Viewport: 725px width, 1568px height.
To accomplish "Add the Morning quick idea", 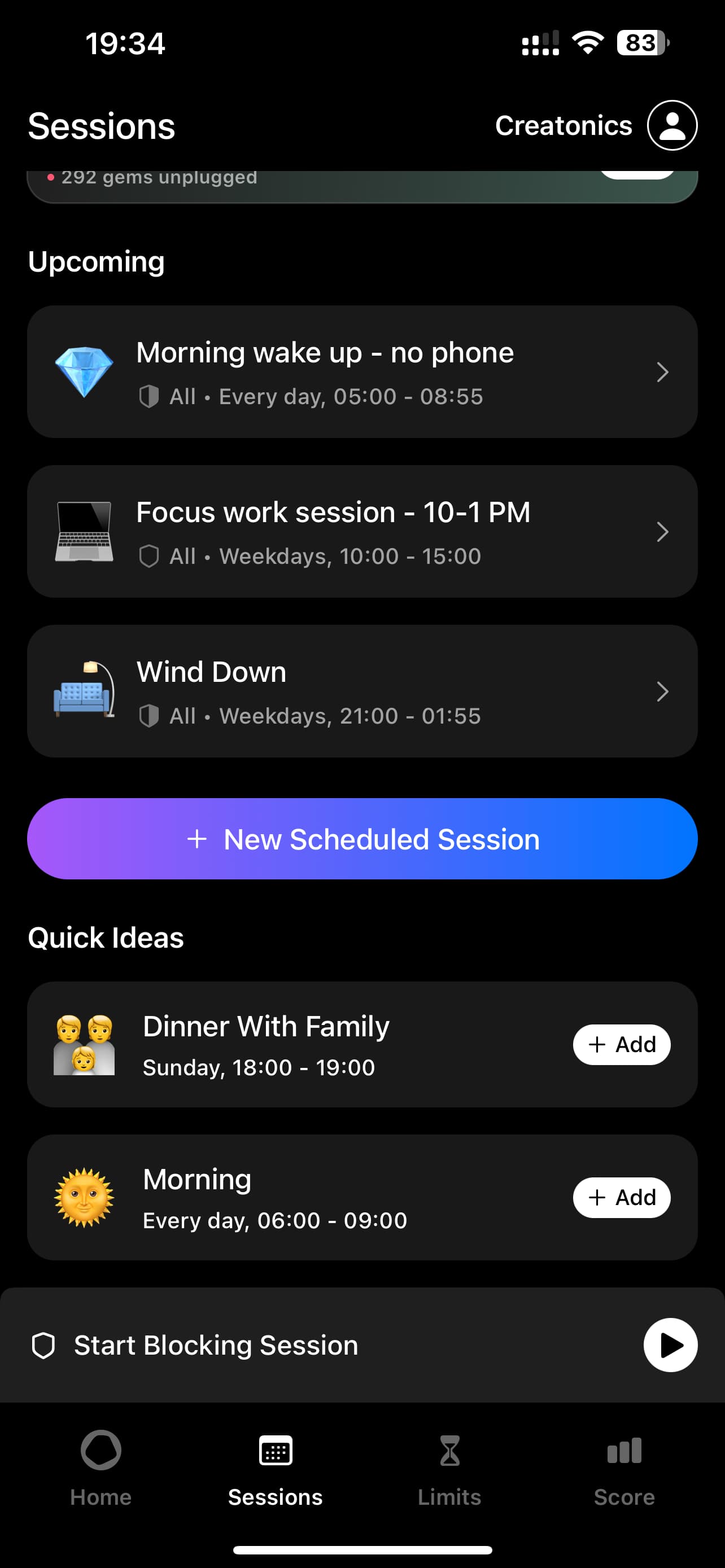I will pos(621,1197).
